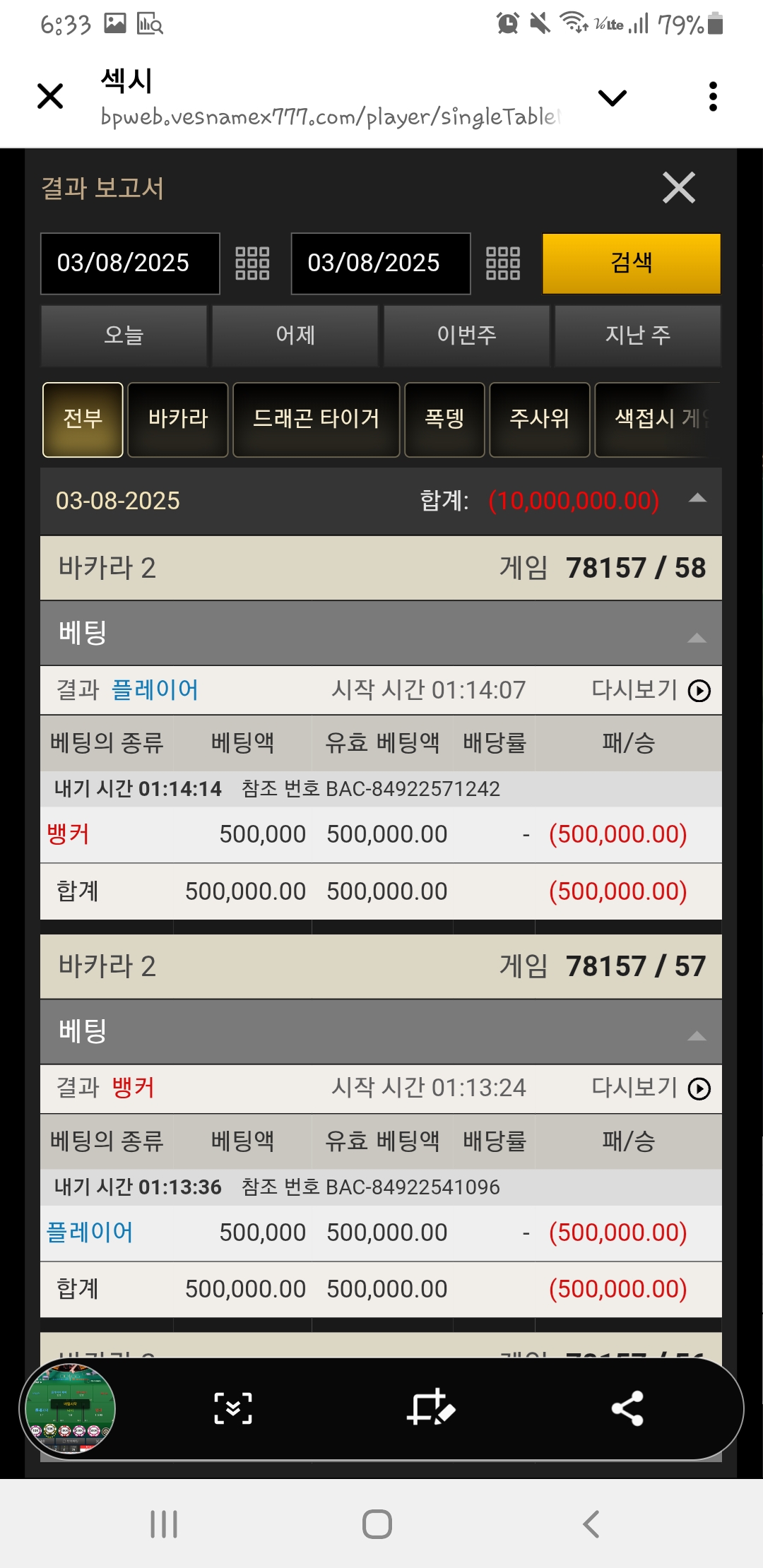763x1568 pixels.
Task: Edit the start date field
Action: 130,263
